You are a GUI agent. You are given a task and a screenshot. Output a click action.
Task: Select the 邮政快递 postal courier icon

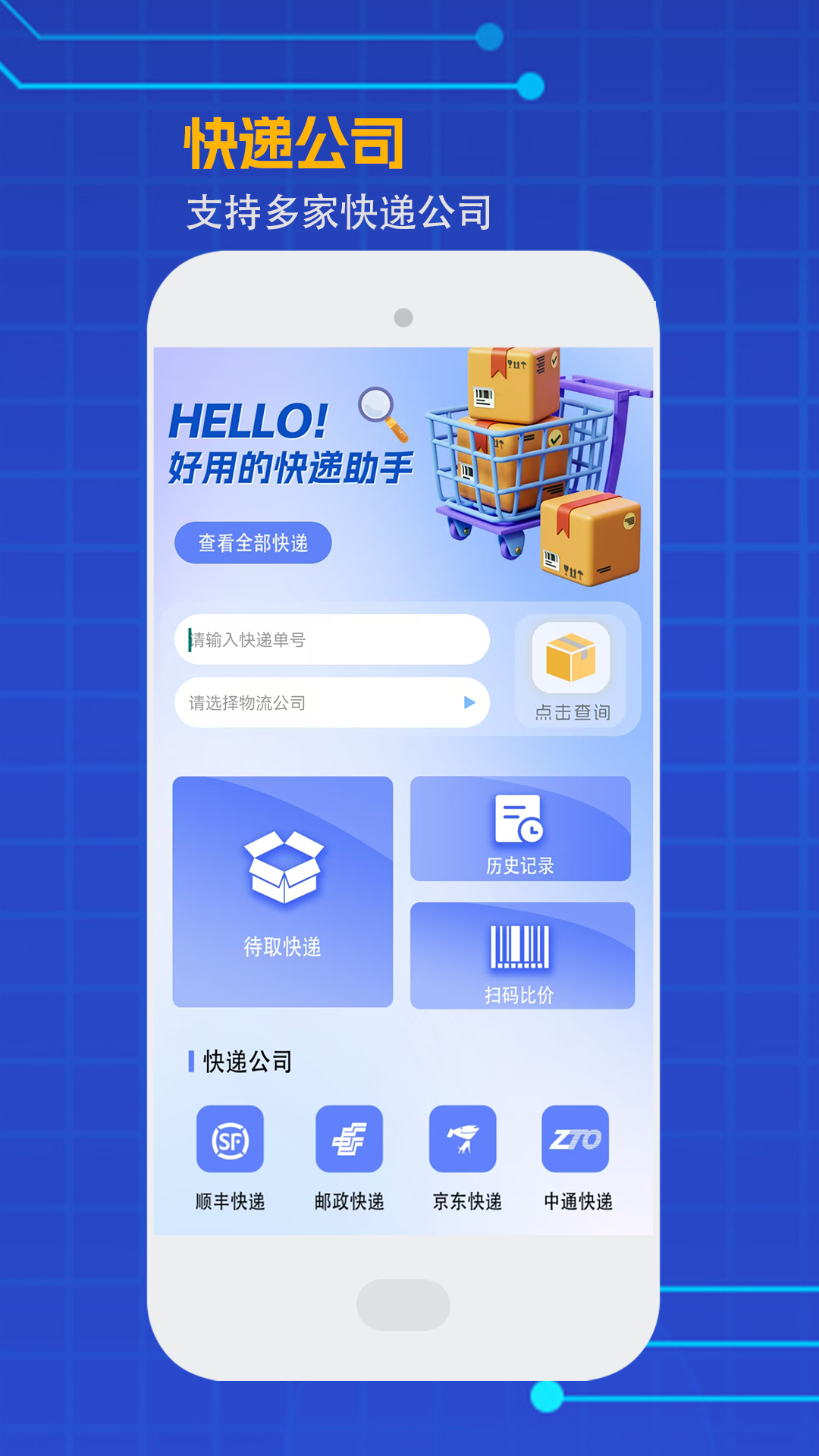[x=350, y=1139]
